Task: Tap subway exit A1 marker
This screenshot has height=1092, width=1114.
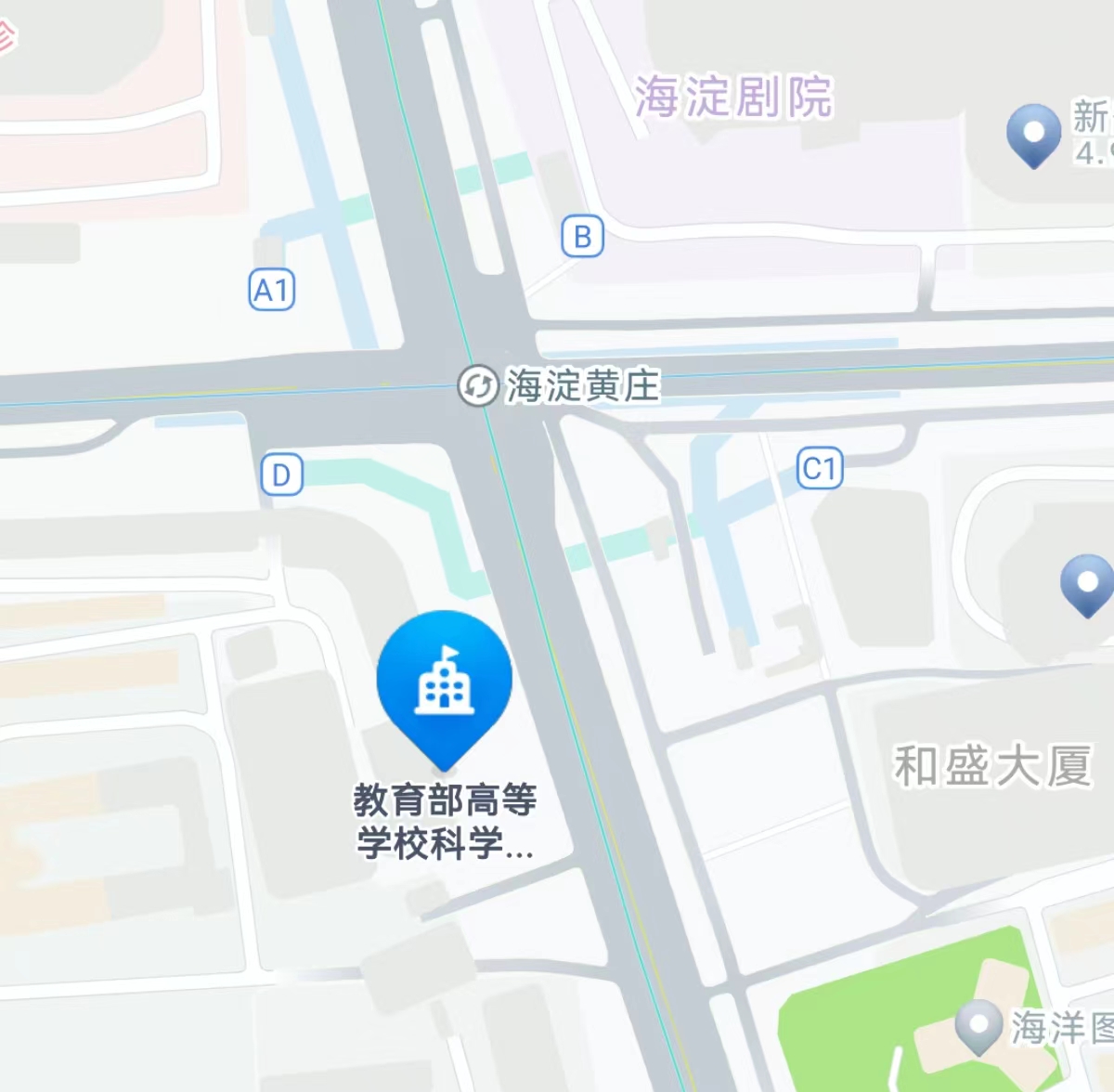Action: pos(272,290)
